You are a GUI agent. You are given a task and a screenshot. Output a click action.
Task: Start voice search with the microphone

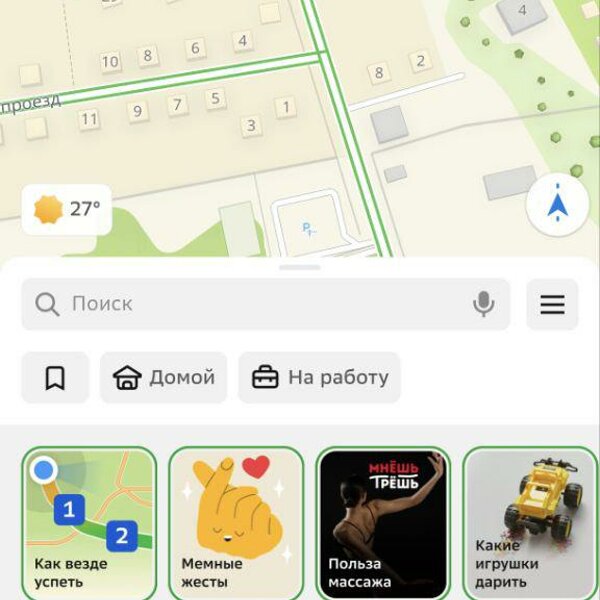[484, 304]
